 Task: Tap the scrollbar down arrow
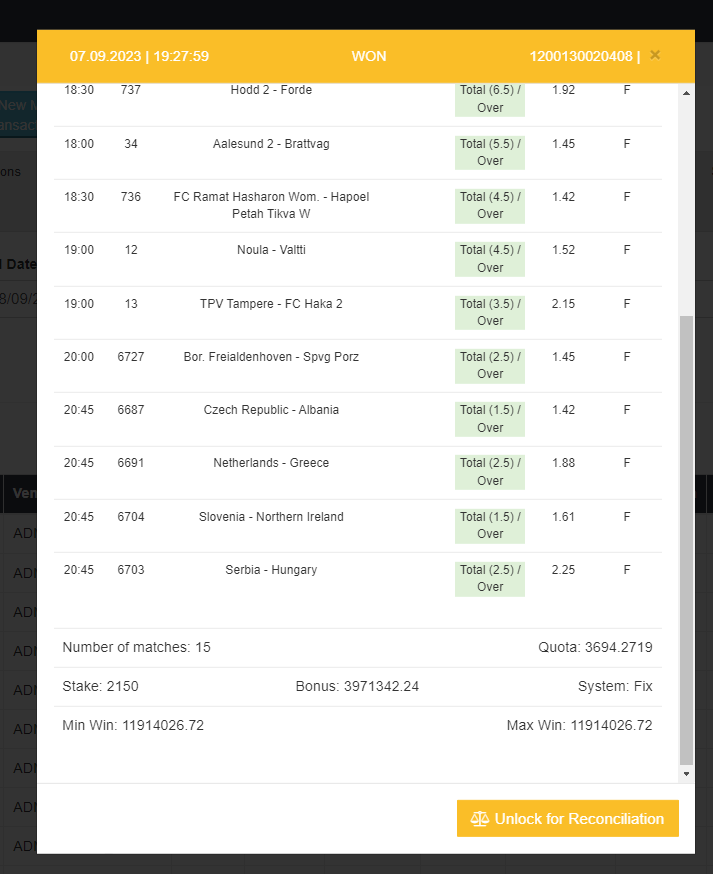point(686,774)
